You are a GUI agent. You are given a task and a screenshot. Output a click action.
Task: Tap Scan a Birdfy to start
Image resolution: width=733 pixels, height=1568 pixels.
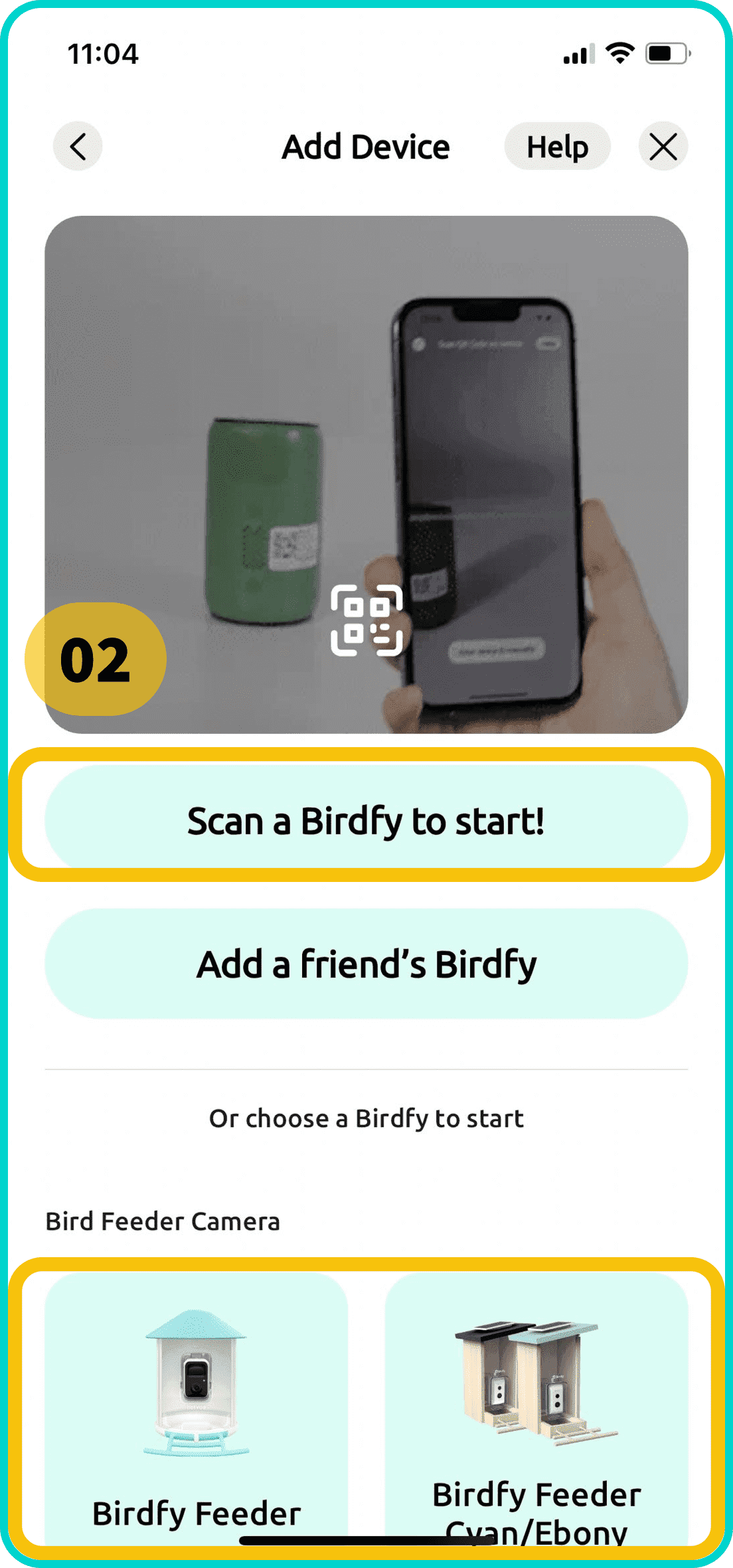point(366,821)
